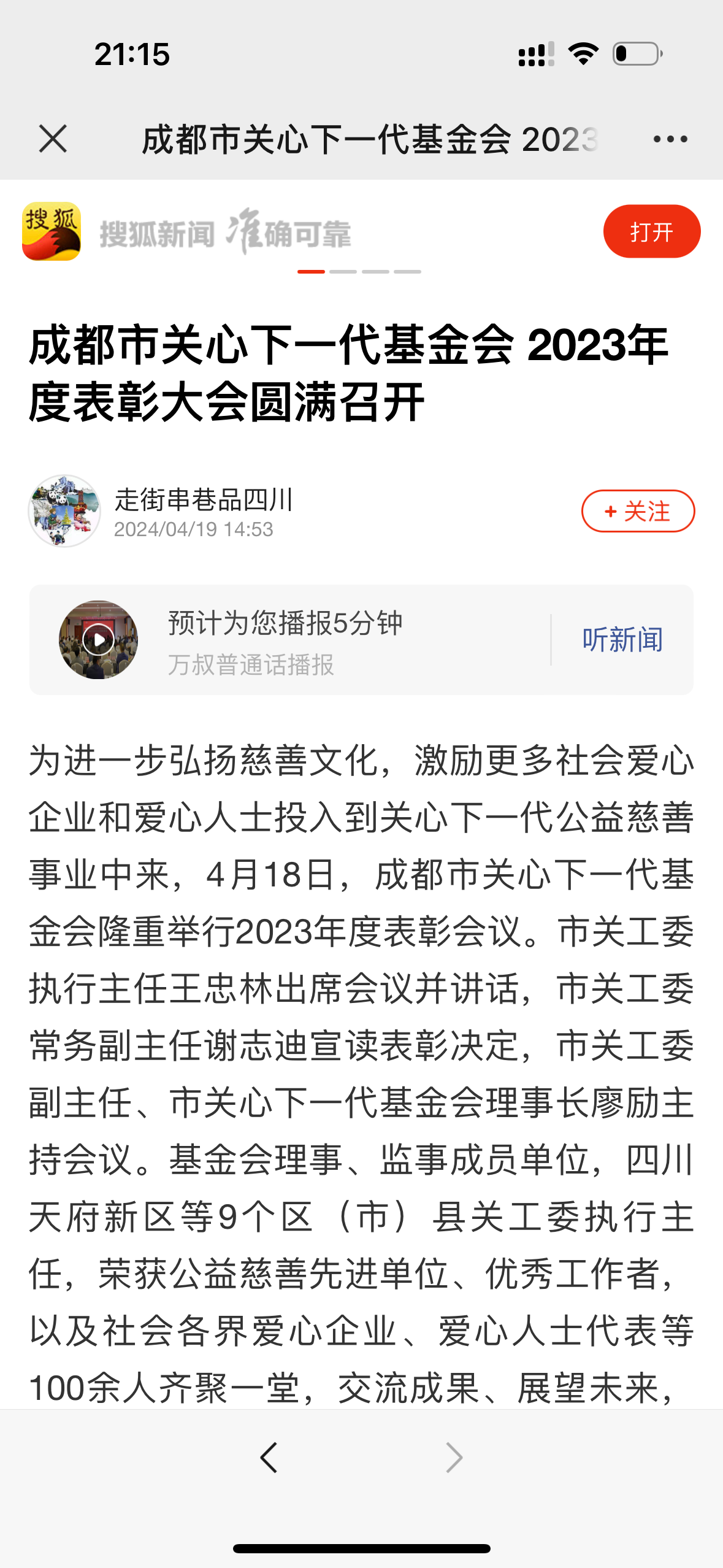The image size is (723, 1568).
Task: Tap the red 打开 button
Action: tap(651, 232)
